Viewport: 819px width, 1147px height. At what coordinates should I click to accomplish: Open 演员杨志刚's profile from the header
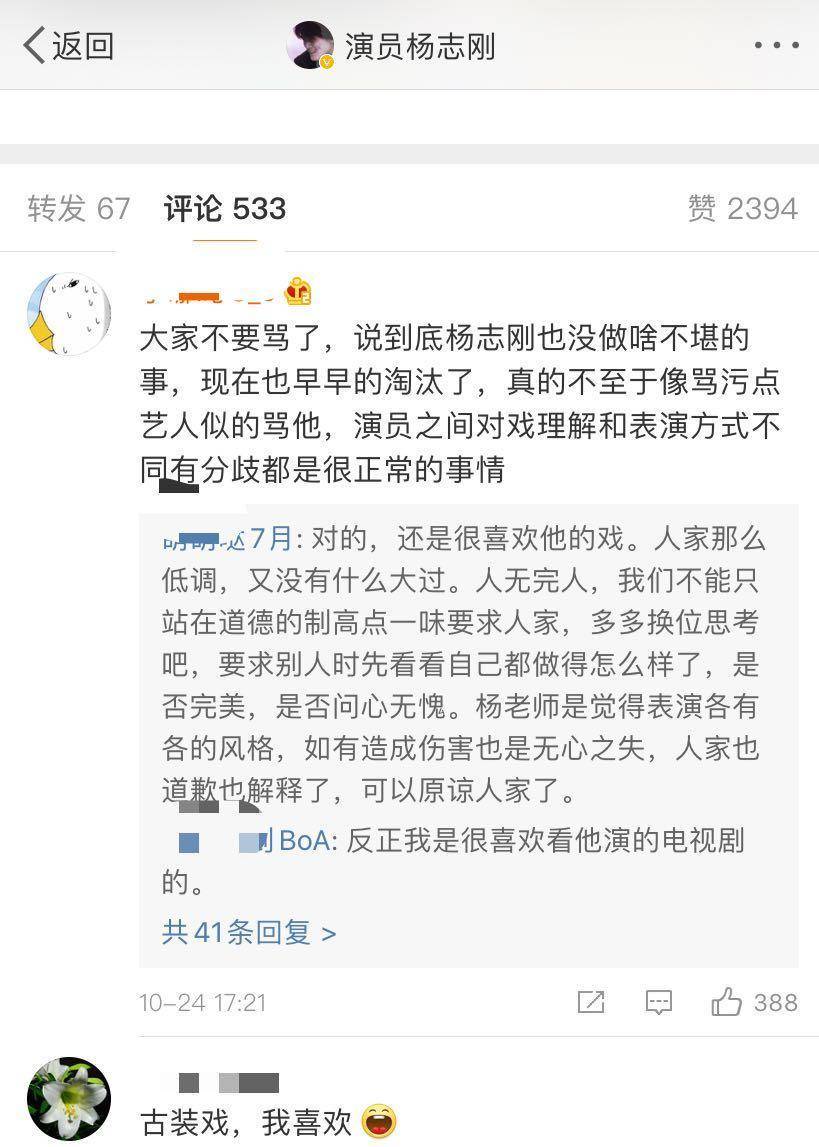(392, 46)
